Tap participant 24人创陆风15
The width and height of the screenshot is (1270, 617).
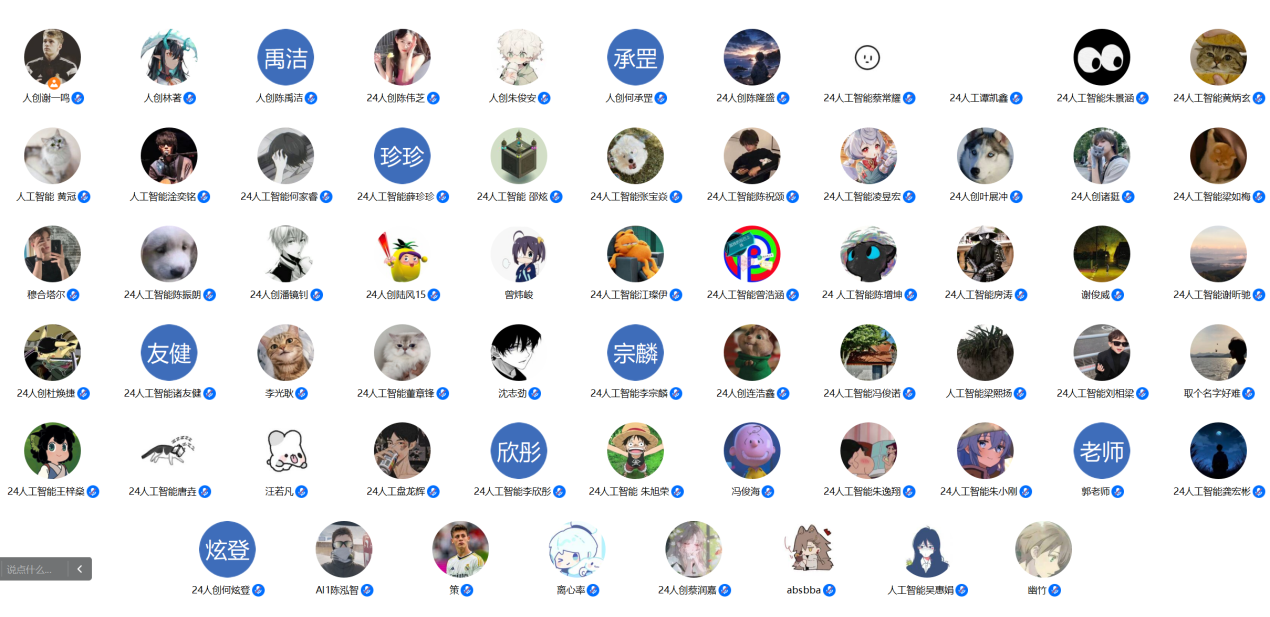click(402, 253)
